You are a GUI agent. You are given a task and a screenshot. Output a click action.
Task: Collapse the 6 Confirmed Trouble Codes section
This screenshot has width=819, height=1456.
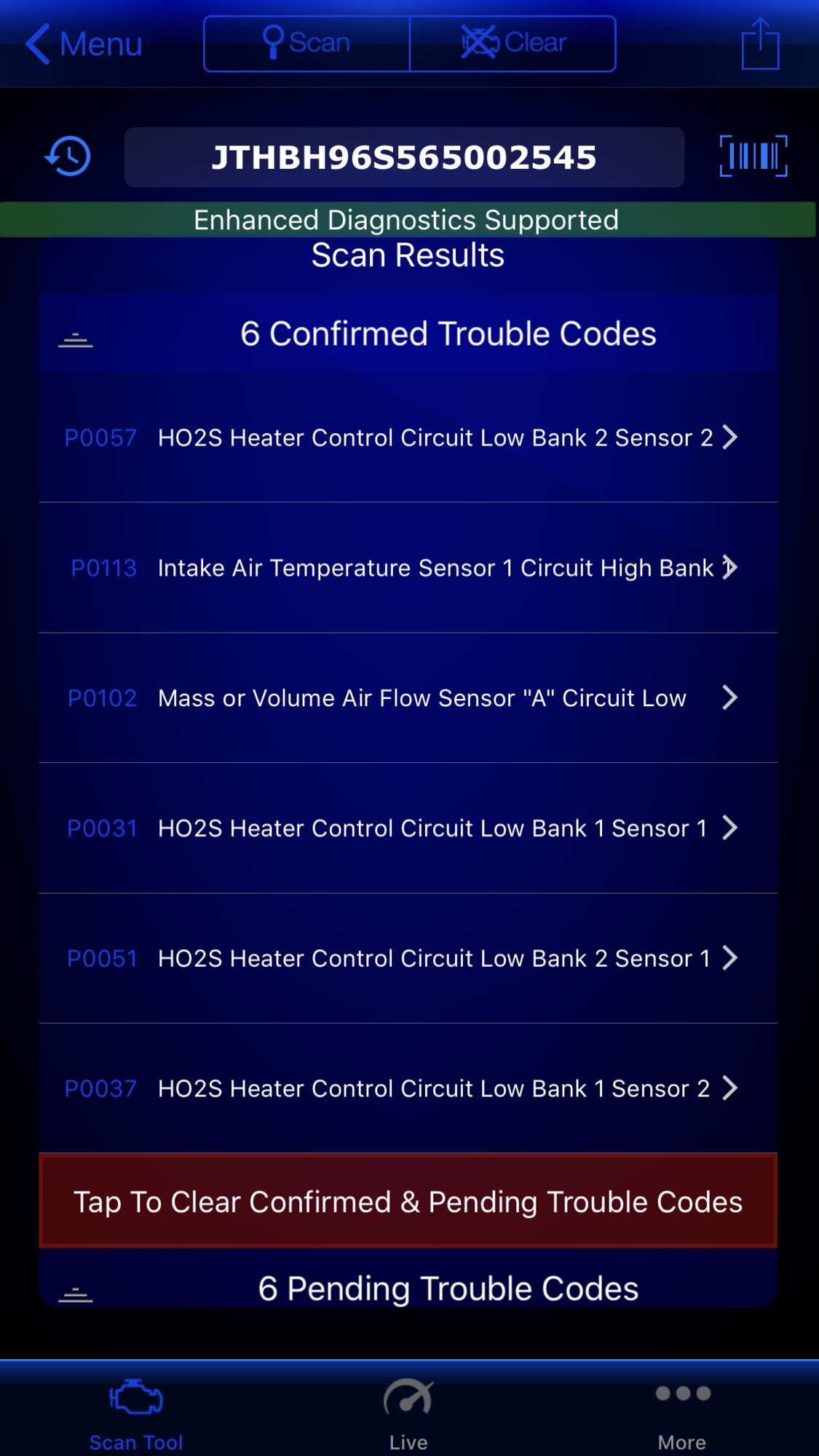click(408, 334)
